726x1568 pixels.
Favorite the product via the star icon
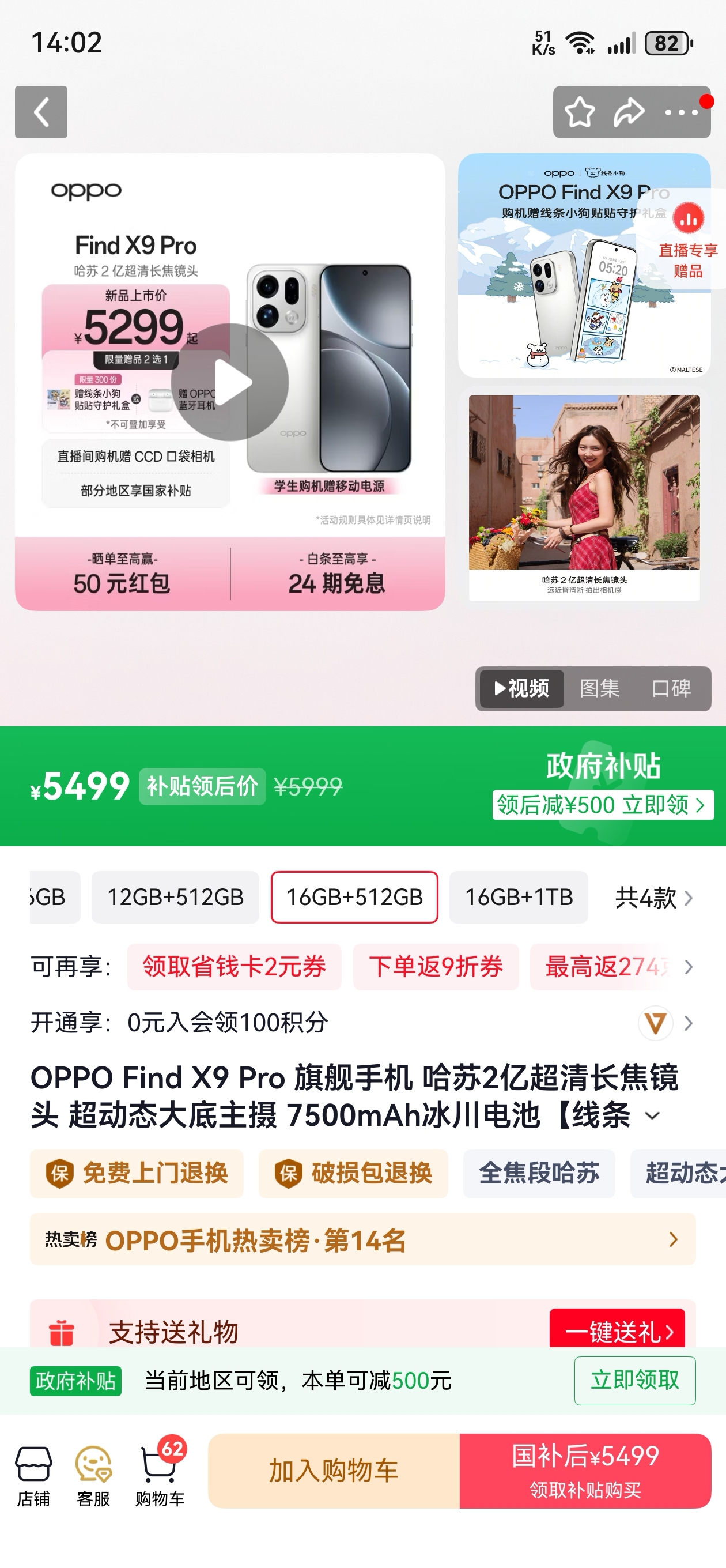coord(580,111)
